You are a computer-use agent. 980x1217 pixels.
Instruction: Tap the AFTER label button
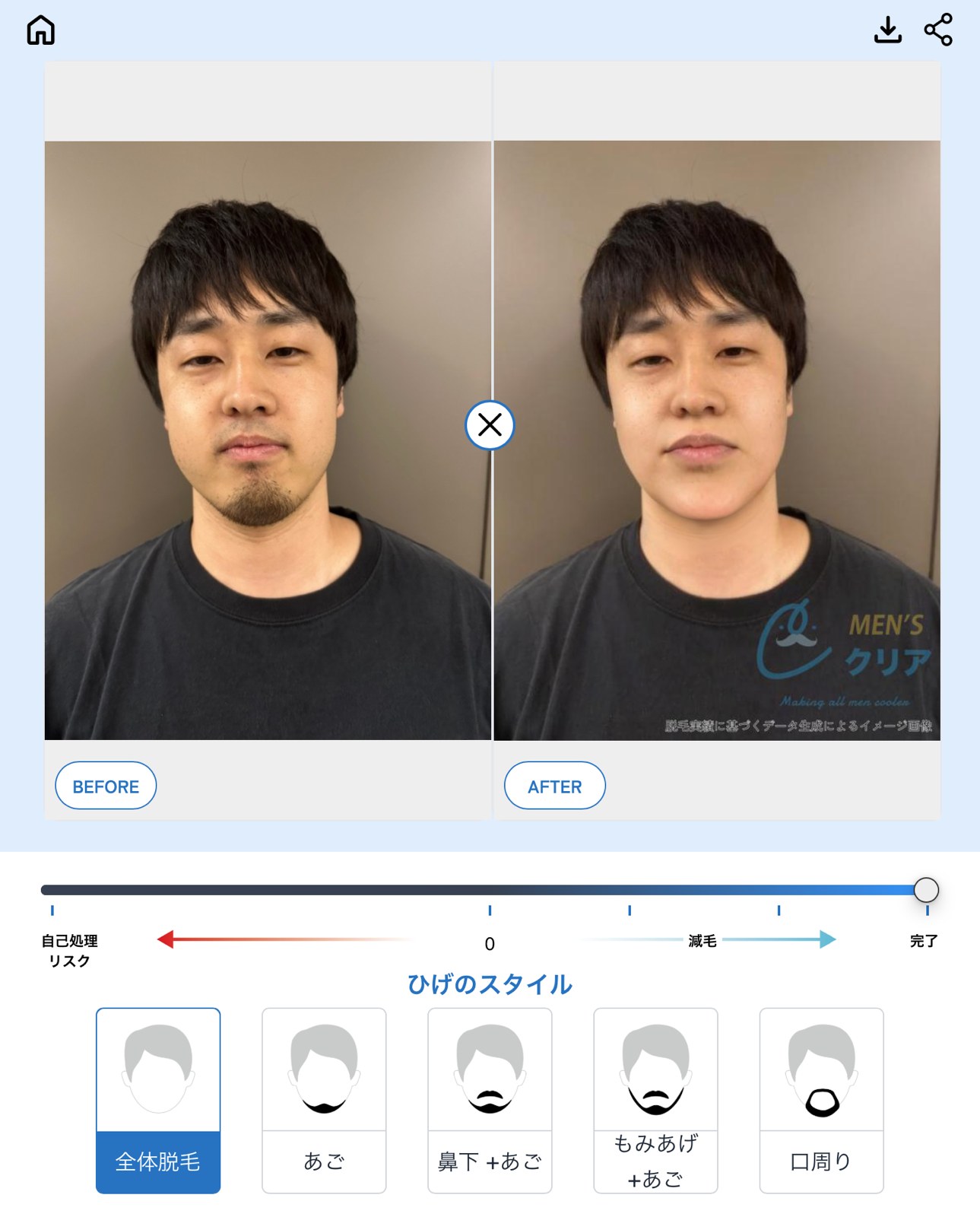555,786
